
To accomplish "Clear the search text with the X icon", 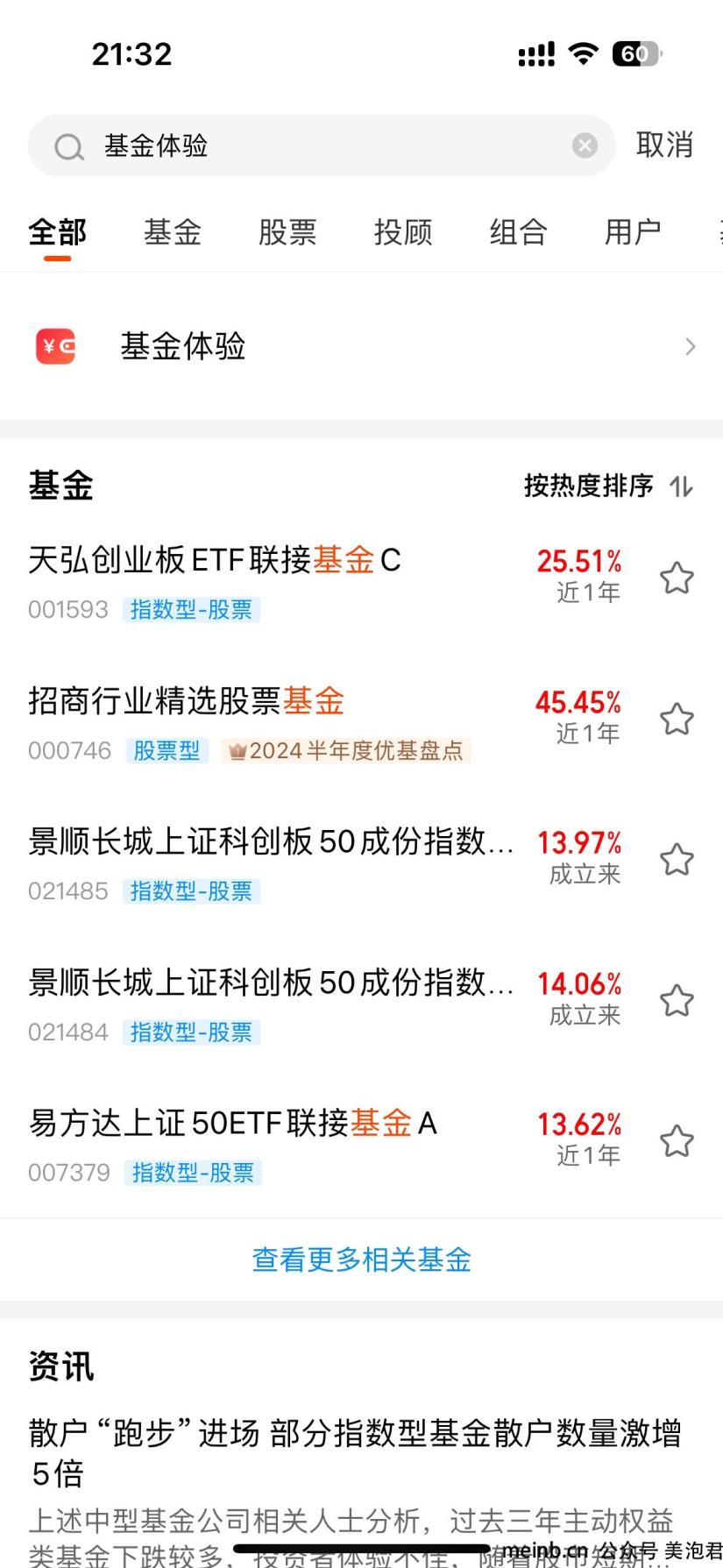I will (585, 145).
